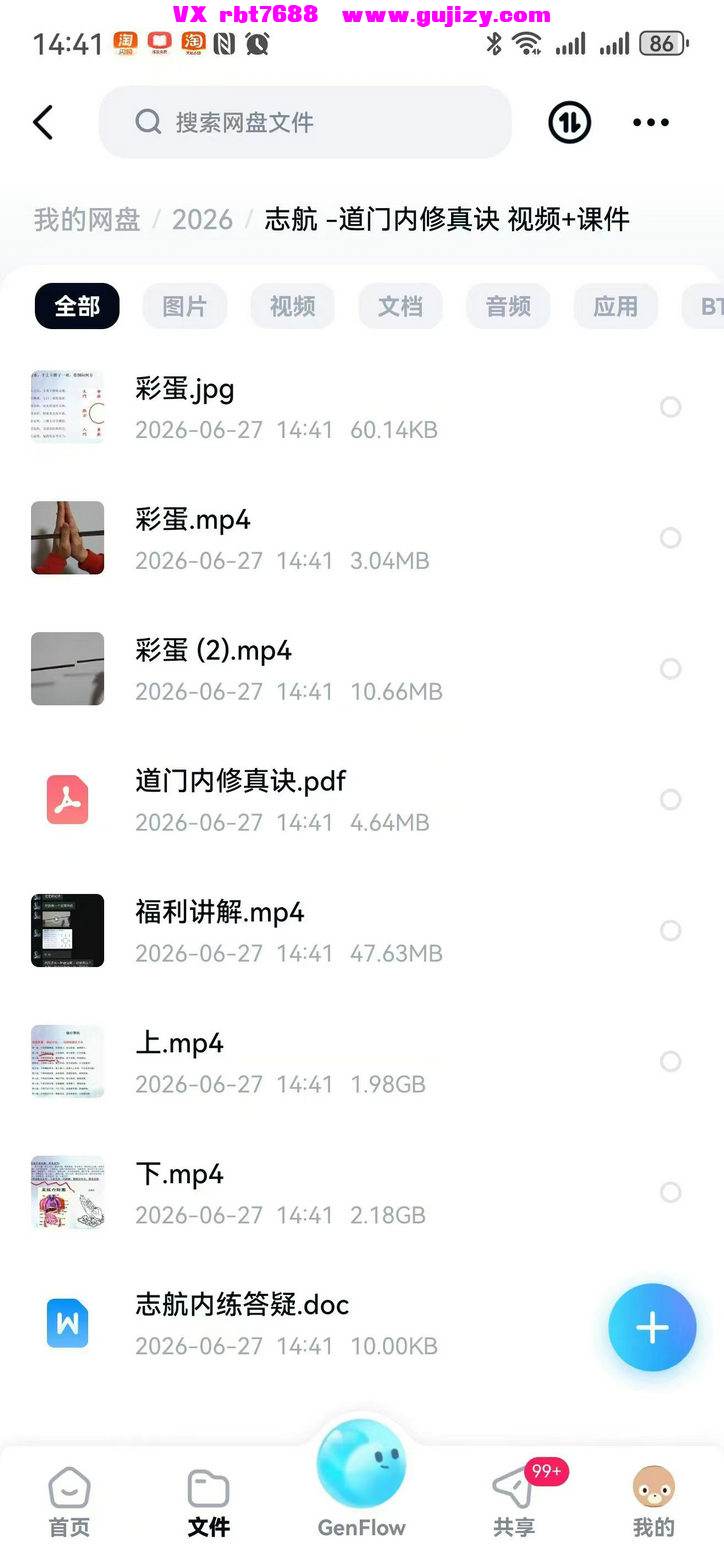Open the file 彩蛋.jpg
Image resolution: width=724 pixels, height=1558 pixels.
pos(362,407)
